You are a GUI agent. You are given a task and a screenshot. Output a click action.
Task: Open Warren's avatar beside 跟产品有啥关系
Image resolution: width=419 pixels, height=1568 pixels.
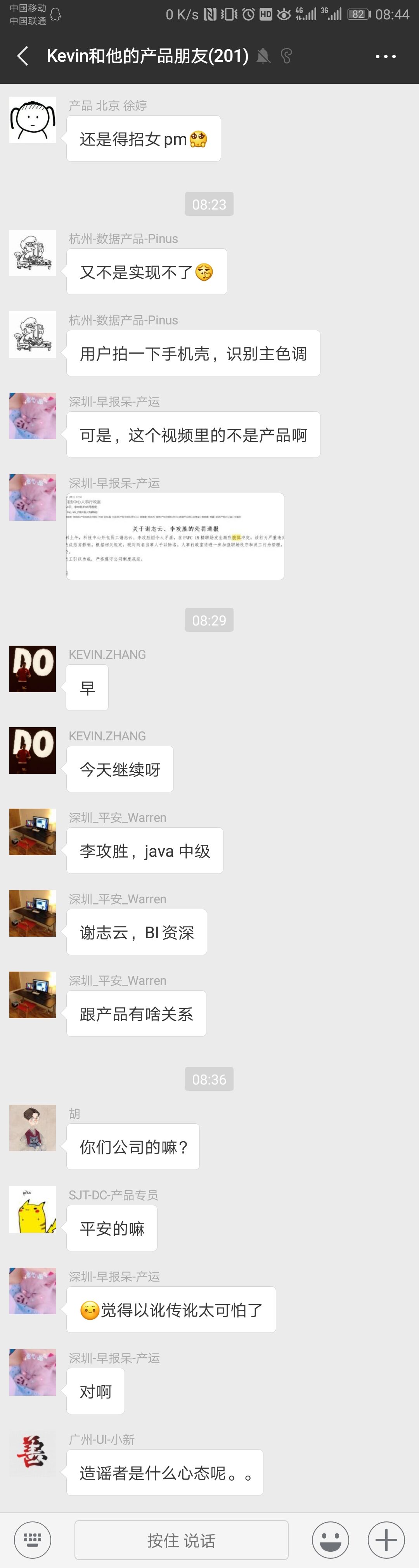point(33,995)
